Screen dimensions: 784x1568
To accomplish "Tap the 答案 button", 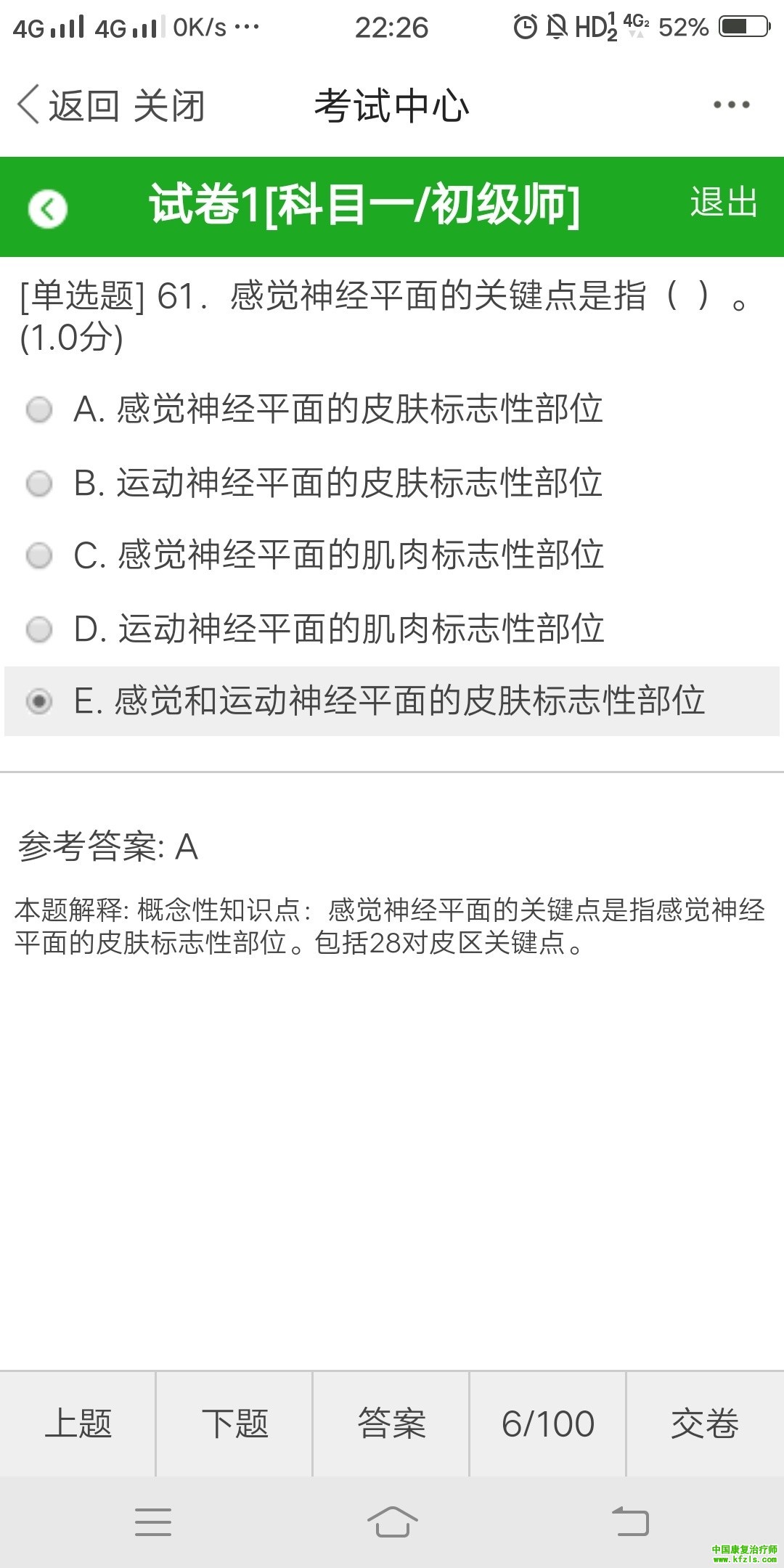I will [391, 1424].
